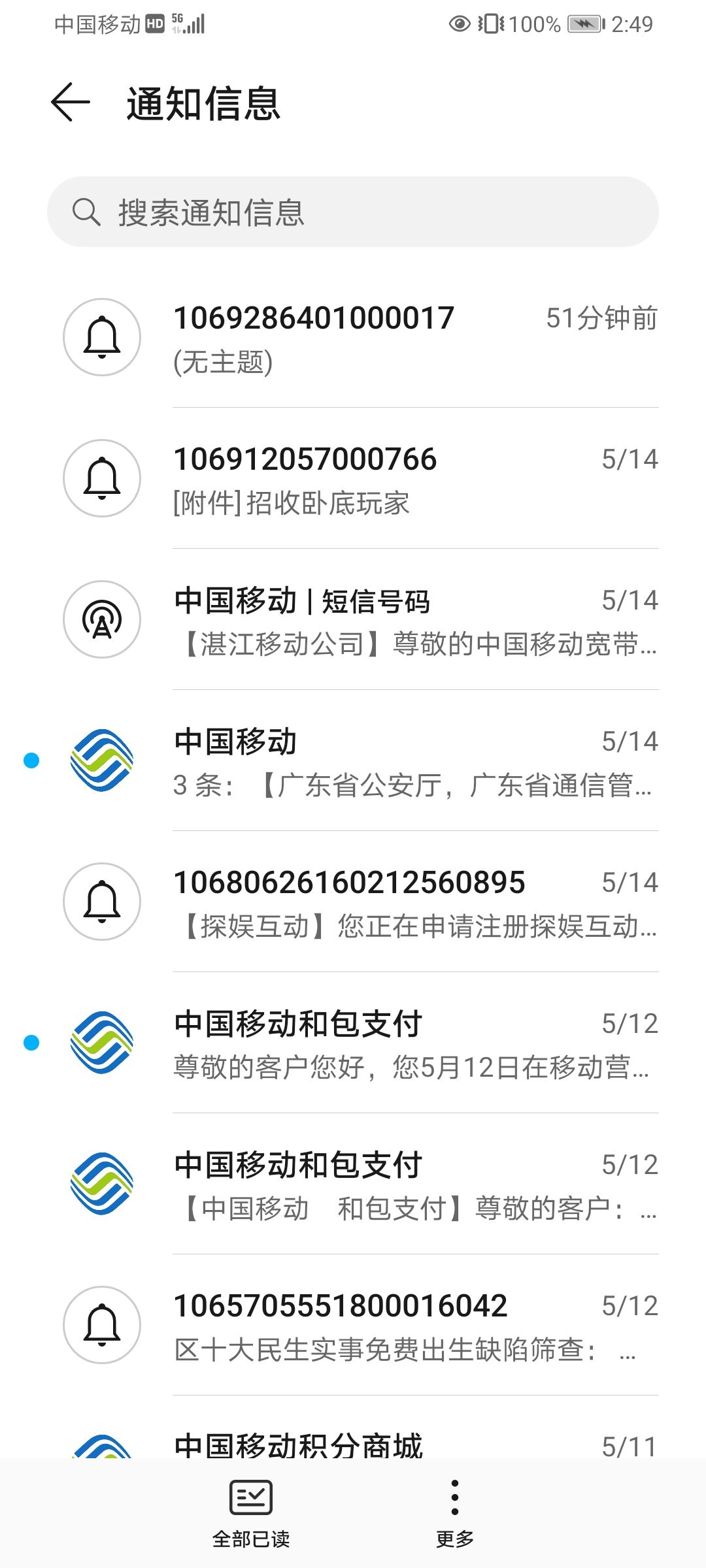
Task: Tap the 搜索通知信息 search box
Action: (353, 212)
